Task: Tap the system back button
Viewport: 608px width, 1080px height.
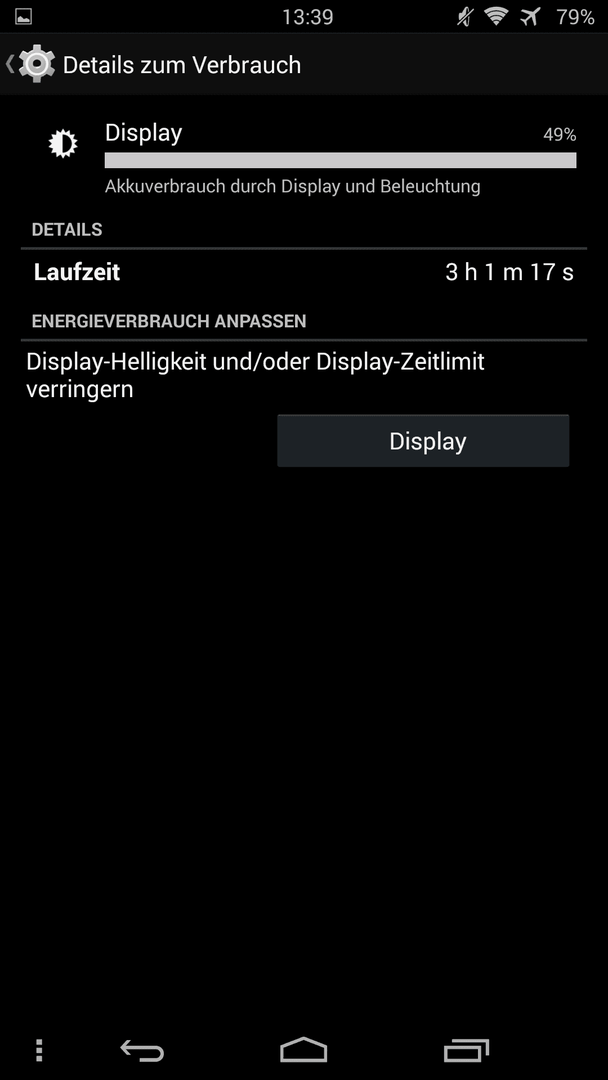Action: tap(142, 1050)
